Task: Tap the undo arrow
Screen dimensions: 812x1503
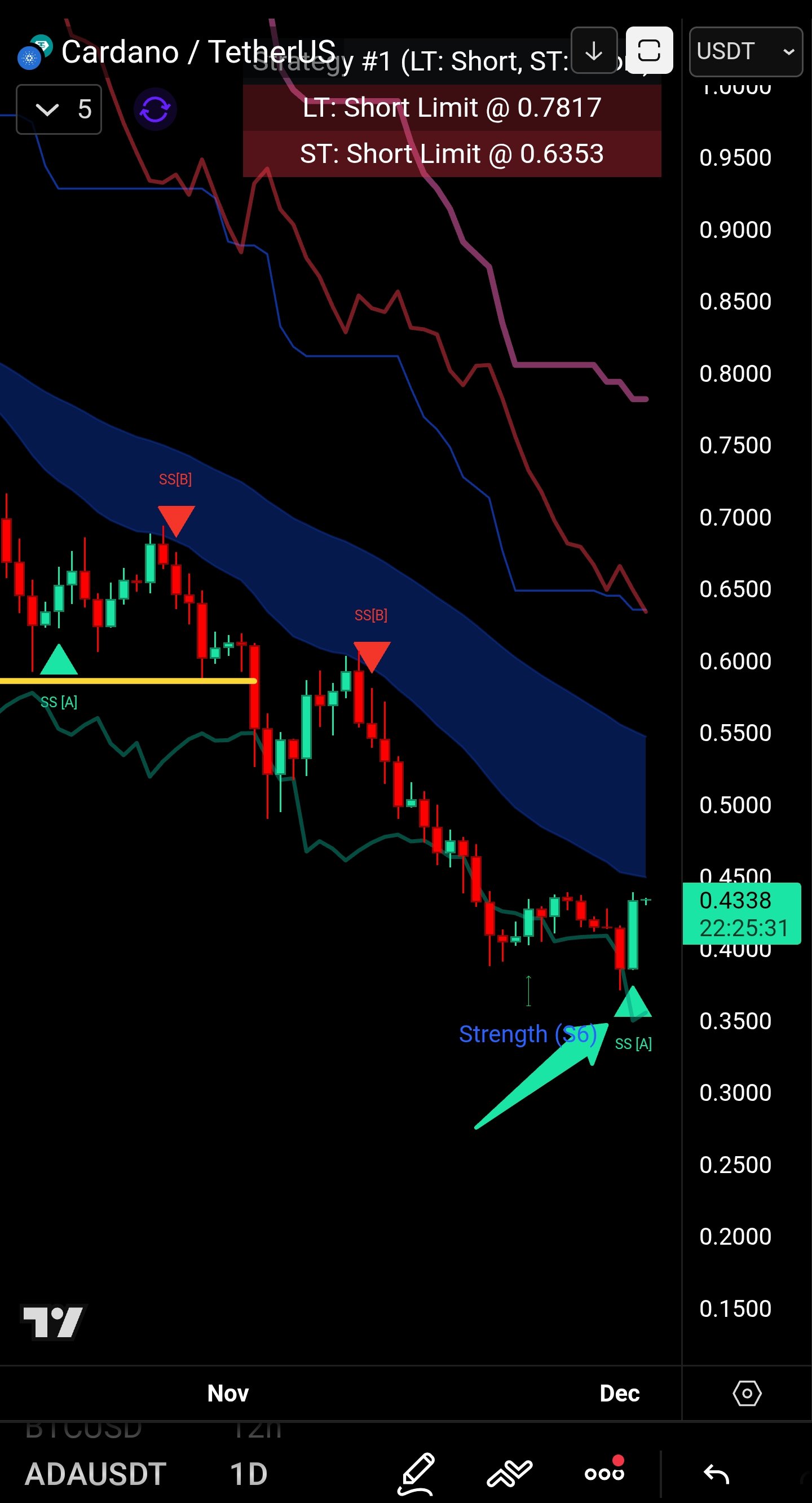Action: click(716, 1474)
